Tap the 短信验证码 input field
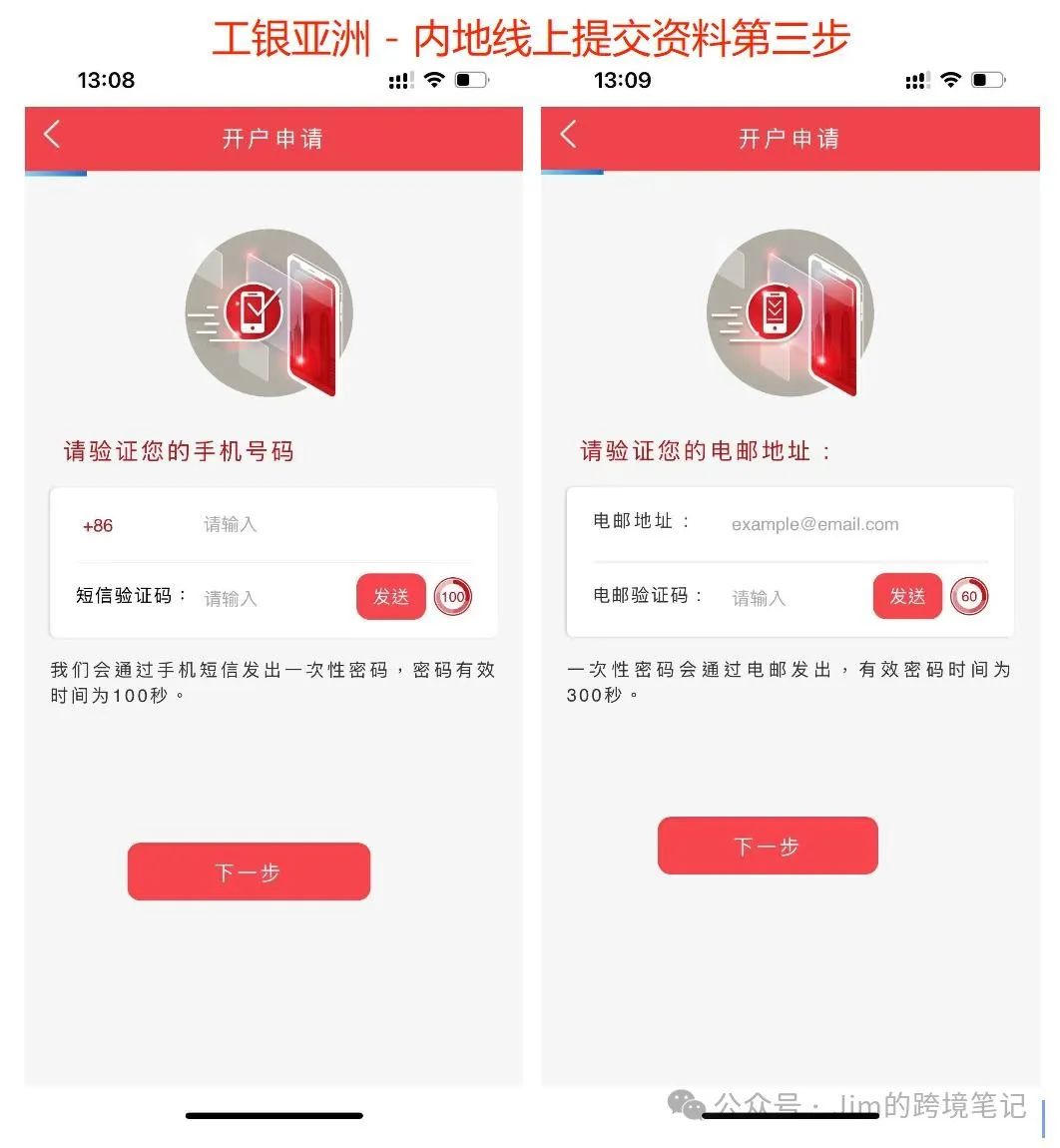Viewport: 1060px width, 1148px height. tap(250, 597)
